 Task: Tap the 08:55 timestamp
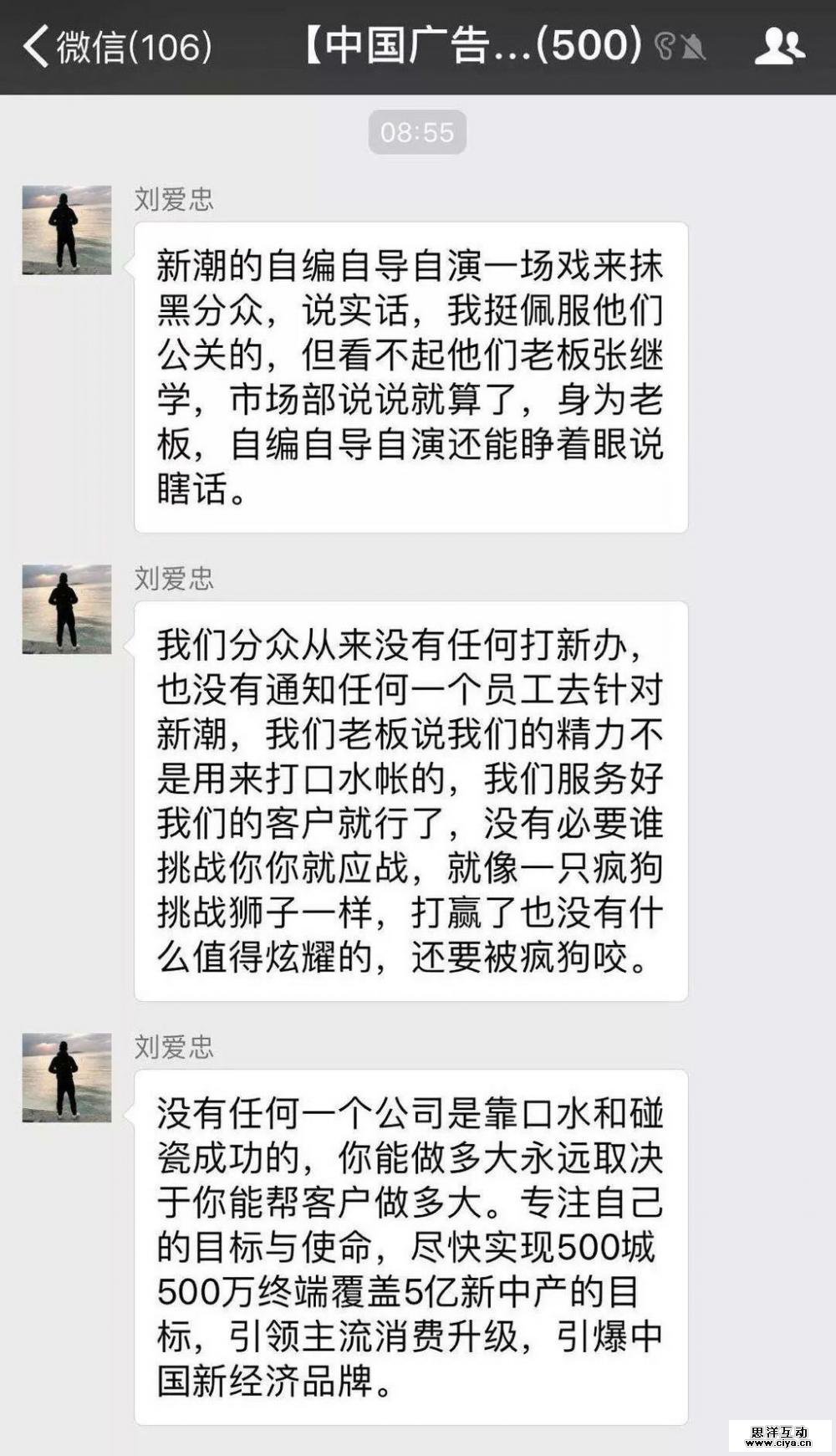point(417,130)
